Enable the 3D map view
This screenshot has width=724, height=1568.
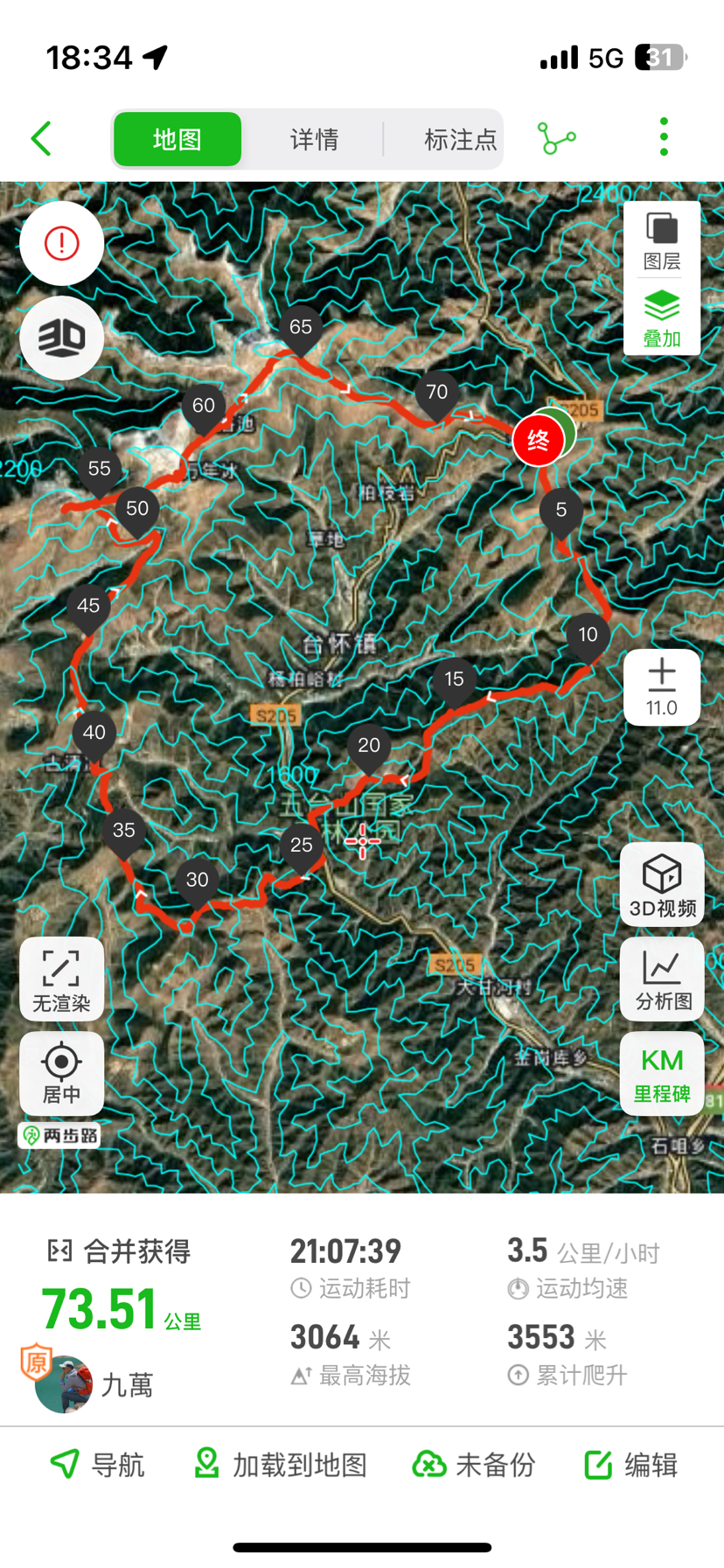62,338
